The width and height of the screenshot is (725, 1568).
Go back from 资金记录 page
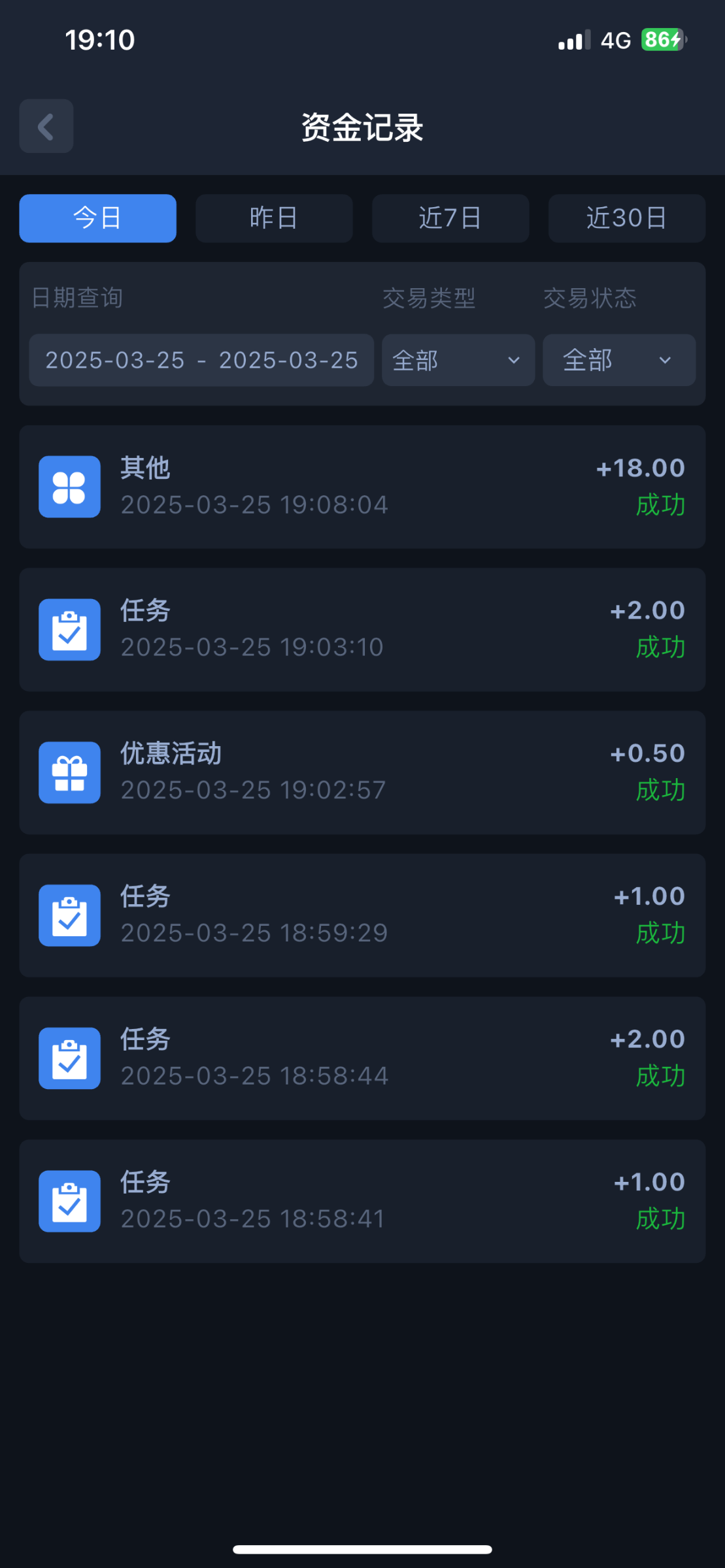[x=46, y=126]
